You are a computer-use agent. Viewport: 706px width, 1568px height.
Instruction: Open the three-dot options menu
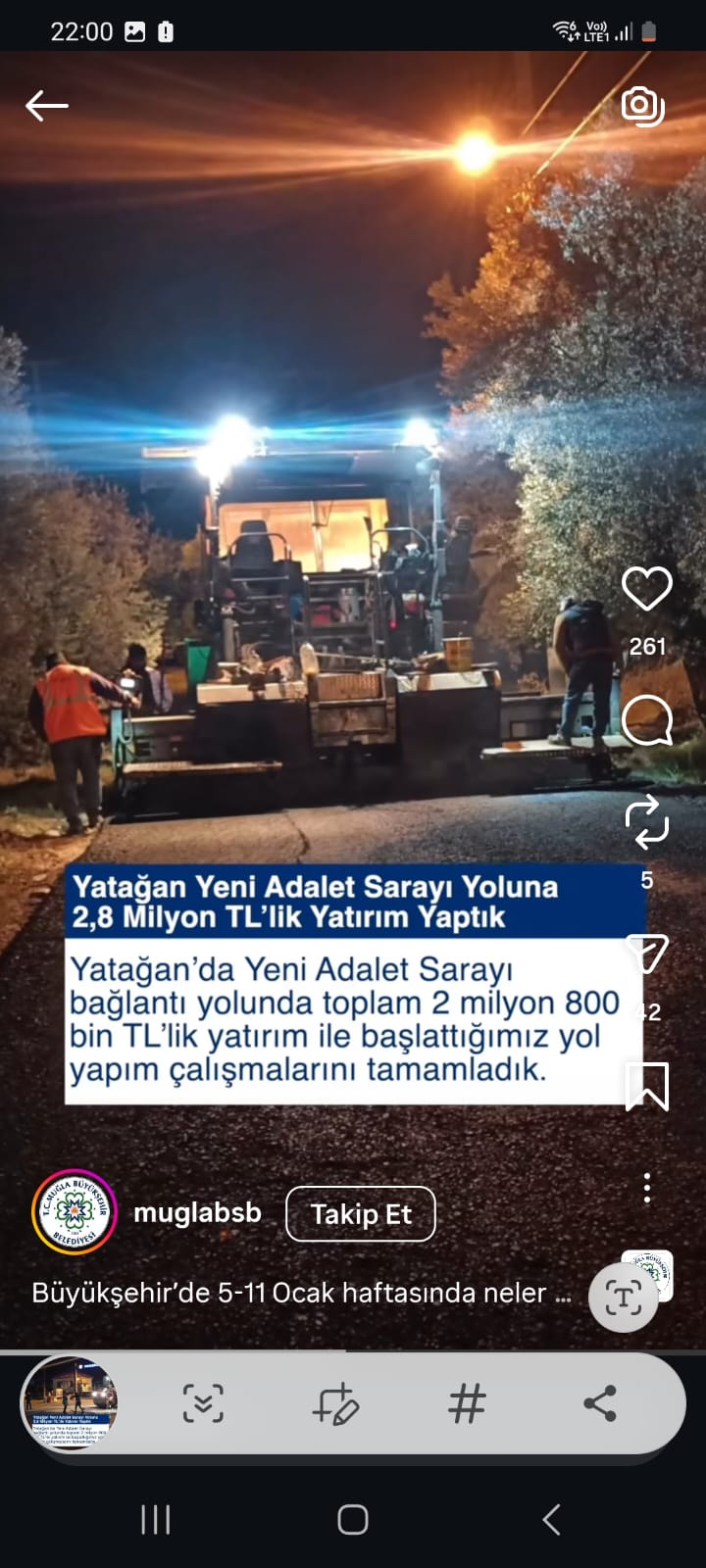point(646,1188)
